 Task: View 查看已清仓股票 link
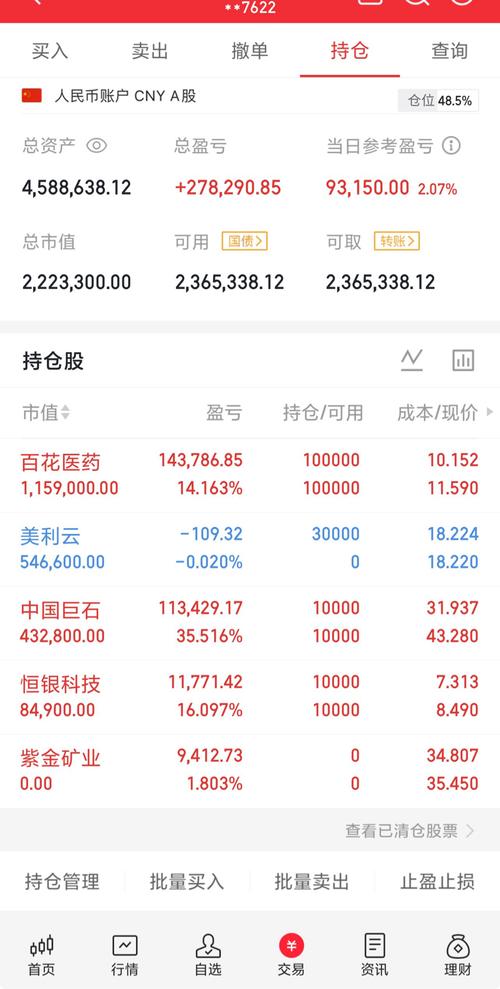click(409, 831)
